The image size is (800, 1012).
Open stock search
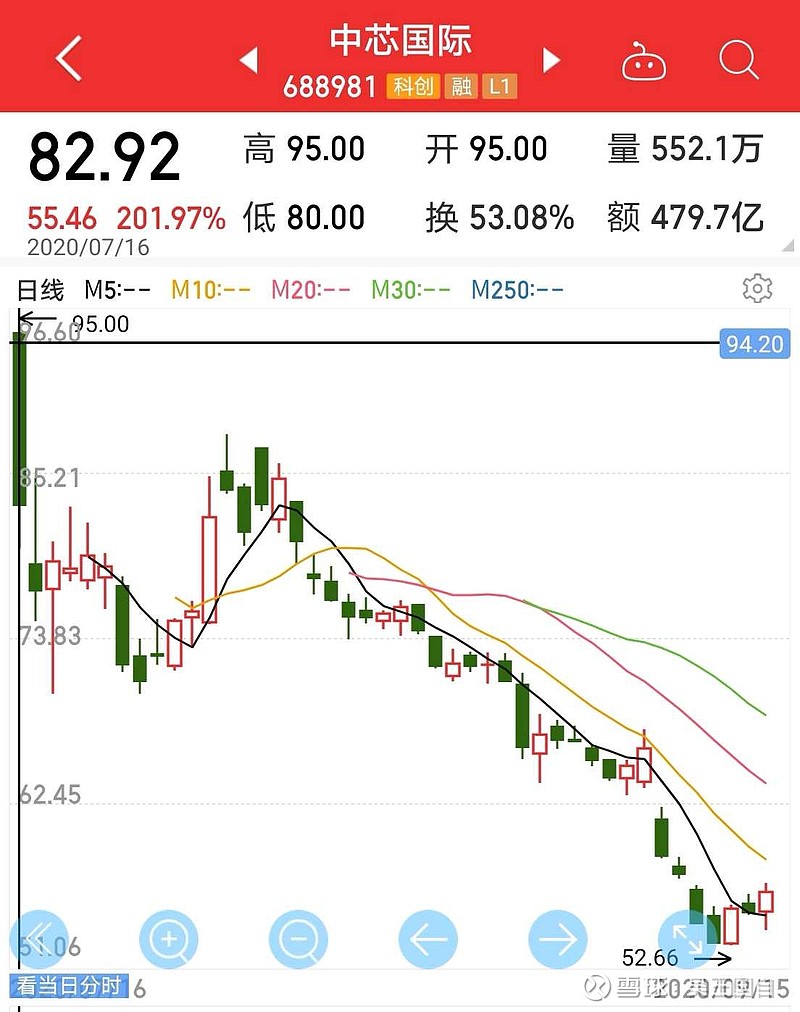point(738,61)
